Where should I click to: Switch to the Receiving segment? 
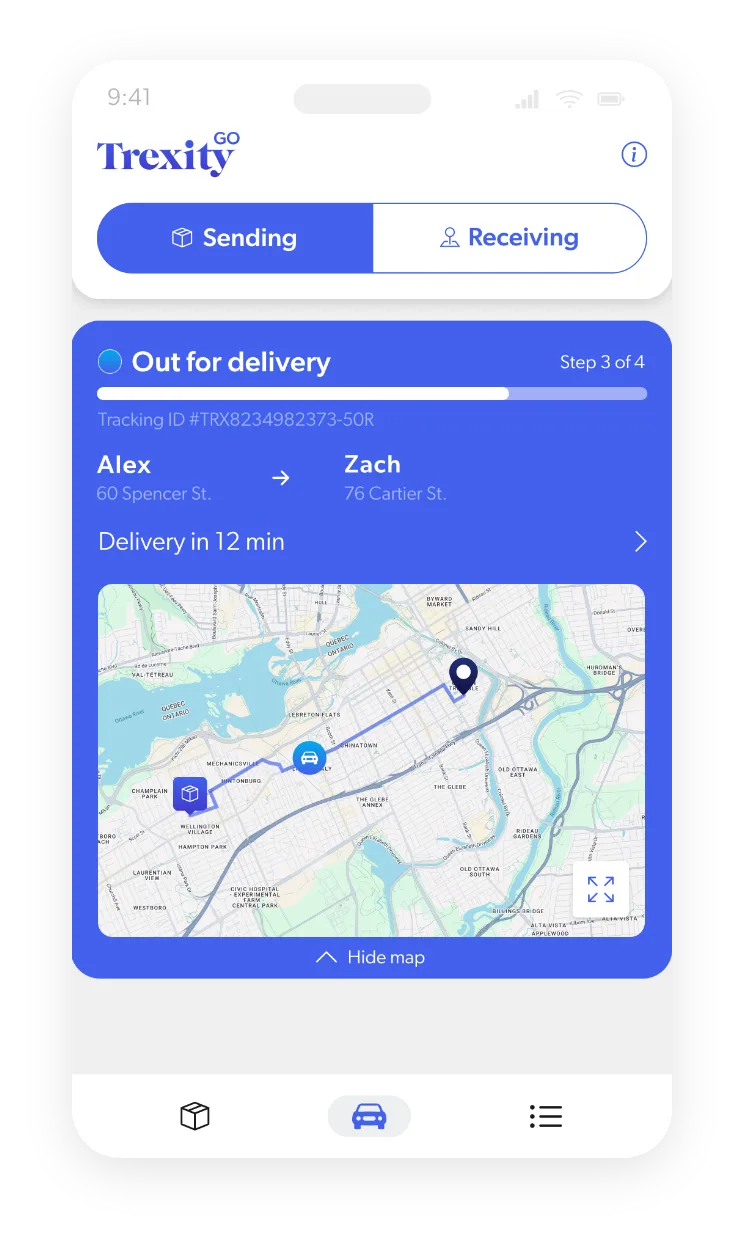[509, 238]
